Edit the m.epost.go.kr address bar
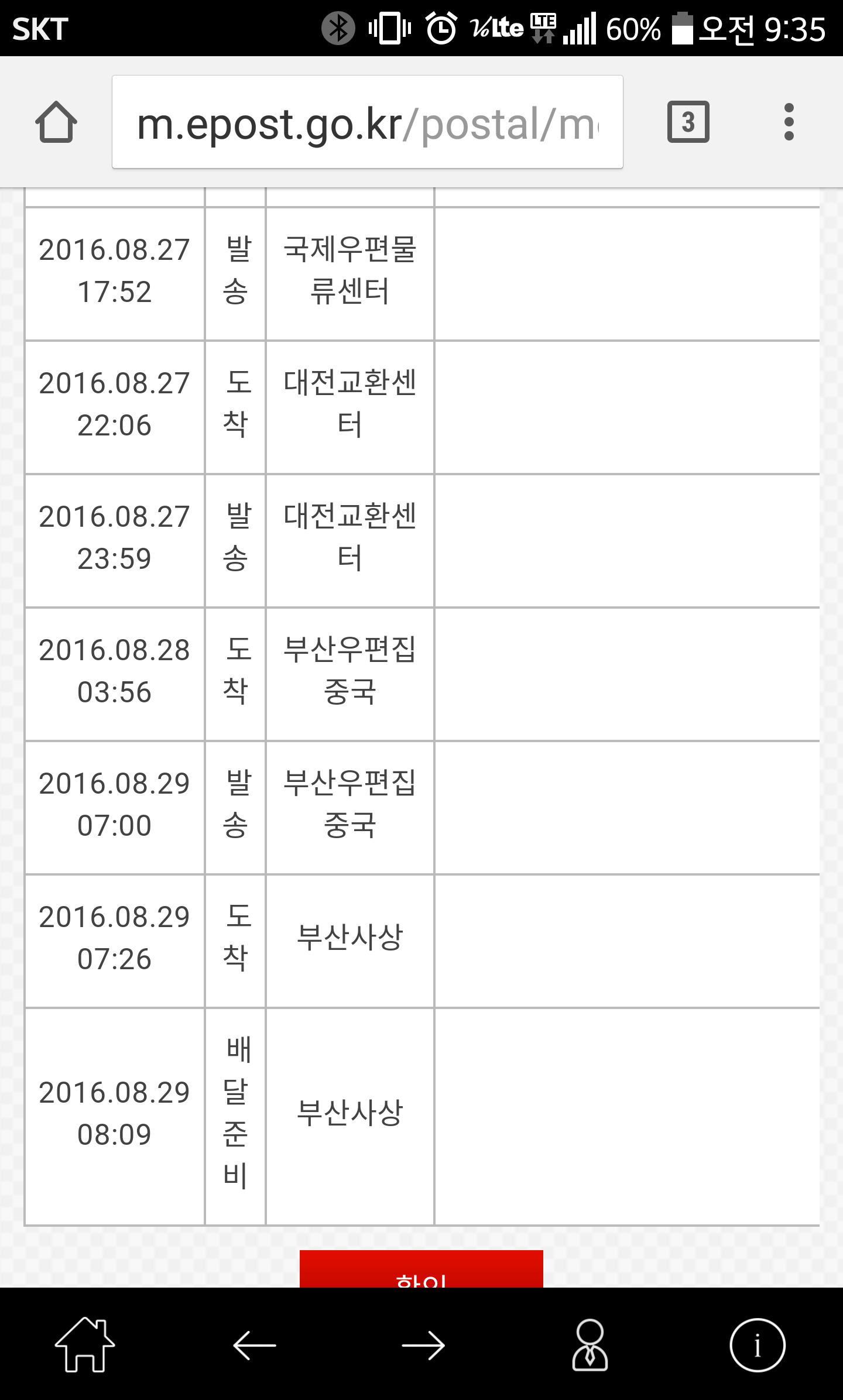This screenshot has width=843, height=1400. 367,122
